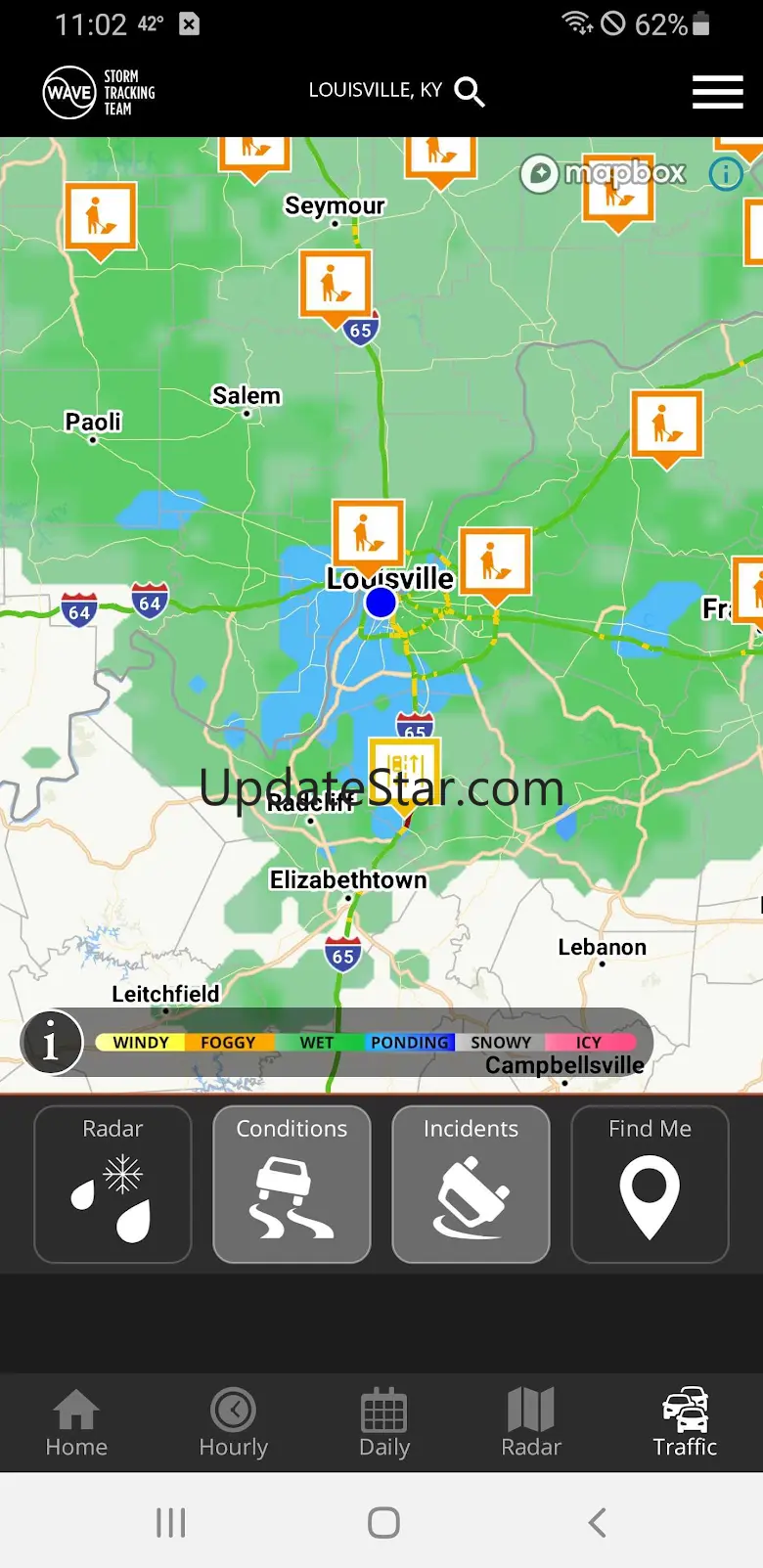This screenshot has width=763, height=1568.
Task: Switch to the Daily tab
Action: tap(383, 1423)
